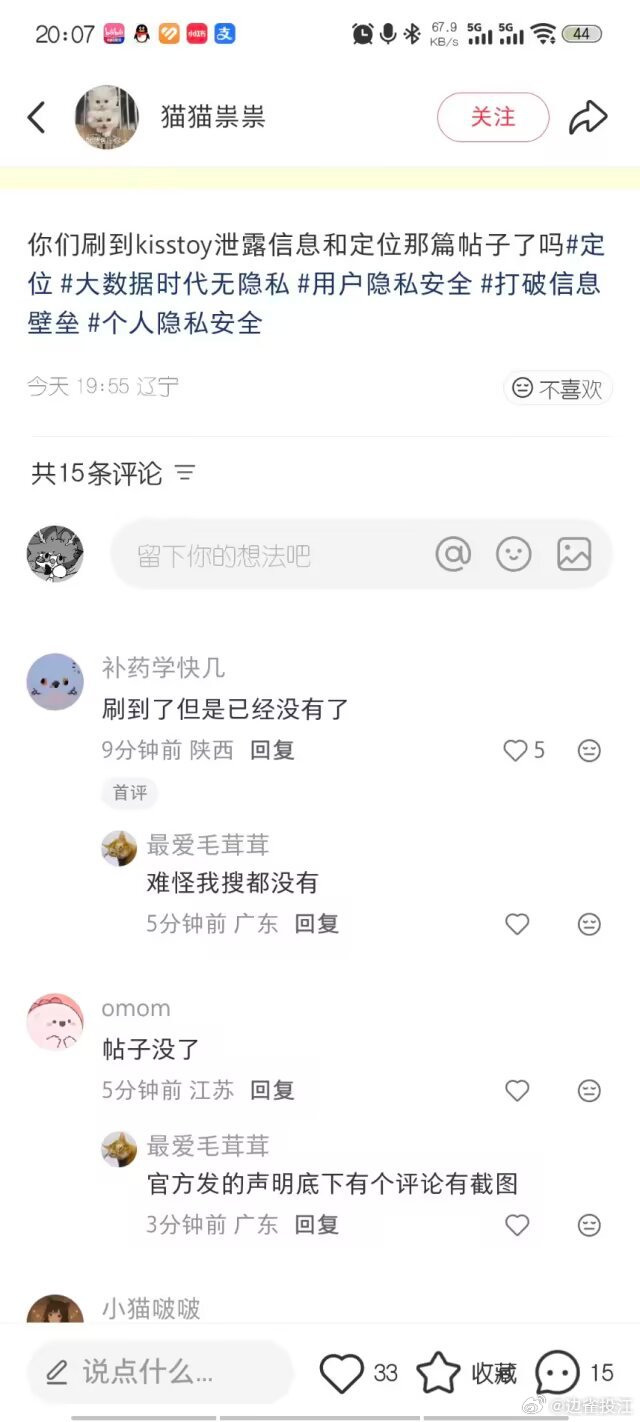Like the post with the bottom heart
This screenshot has height=1422, width=640.
[342, 1373]
